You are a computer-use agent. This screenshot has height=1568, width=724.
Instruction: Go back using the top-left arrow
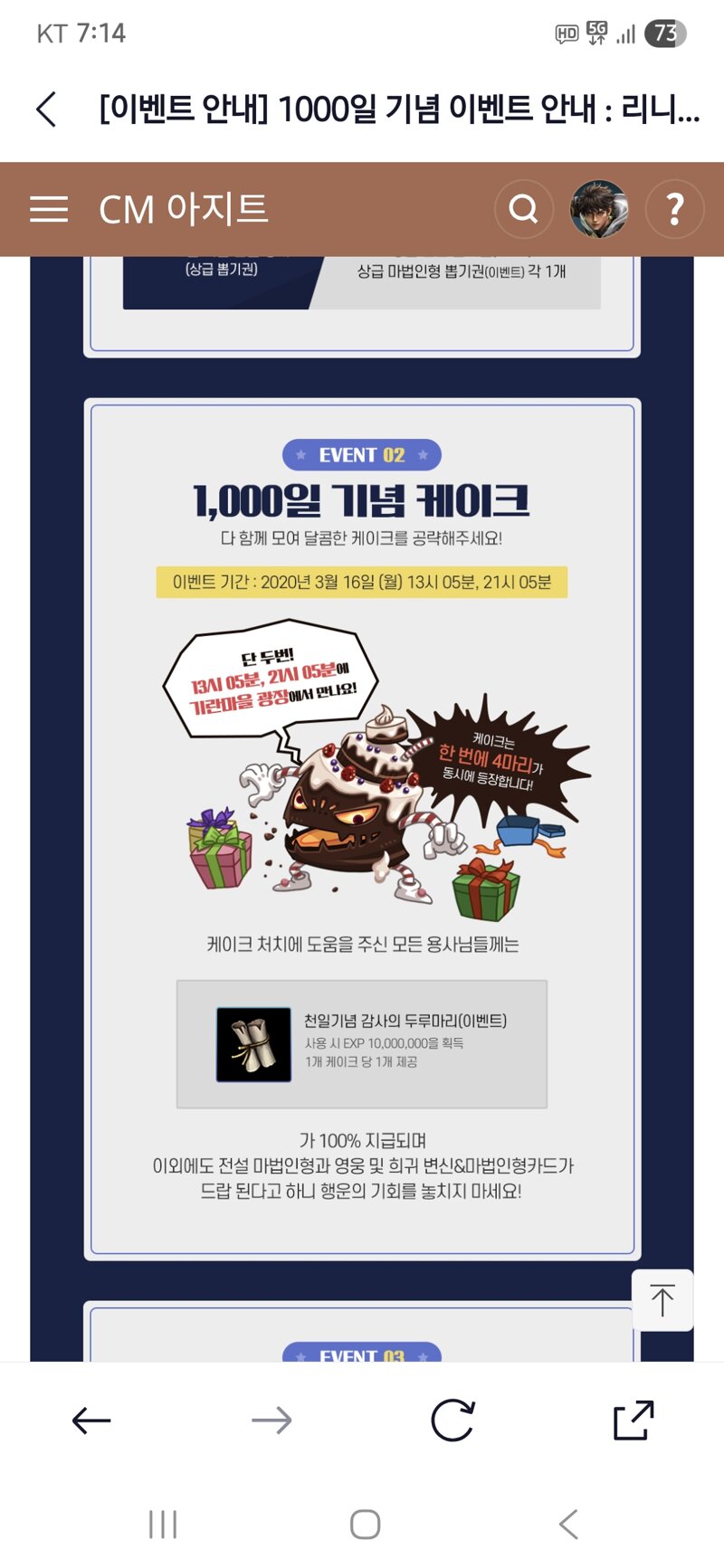pyautogui.click(x=46, y=109)
